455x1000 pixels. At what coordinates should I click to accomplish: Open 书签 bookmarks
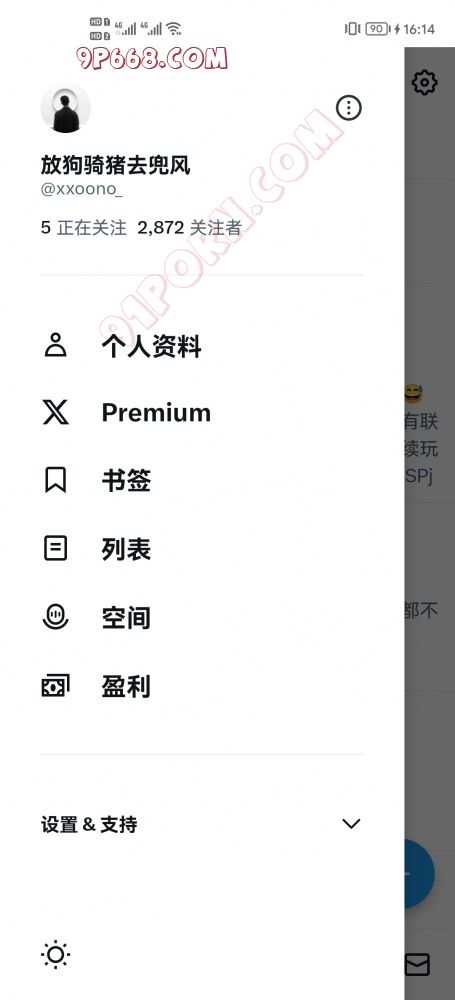point(202,481)
